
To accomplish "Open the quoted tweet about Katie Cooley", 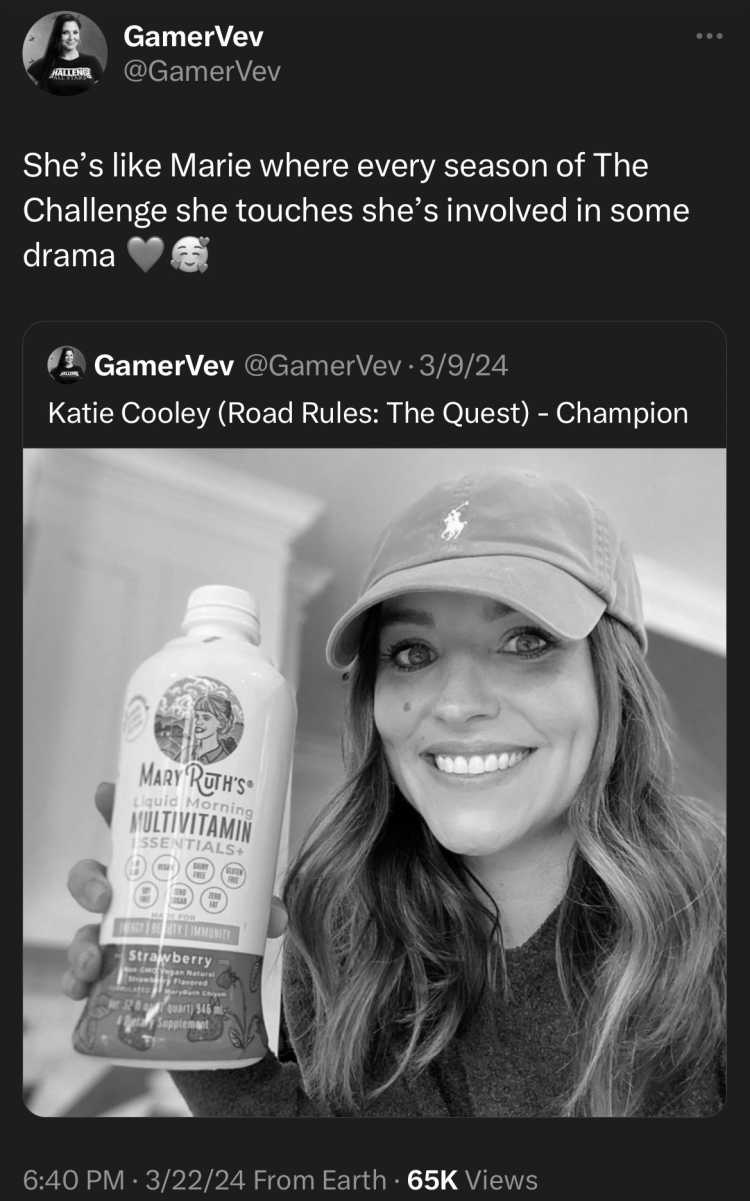I will (x=368, y=413).
